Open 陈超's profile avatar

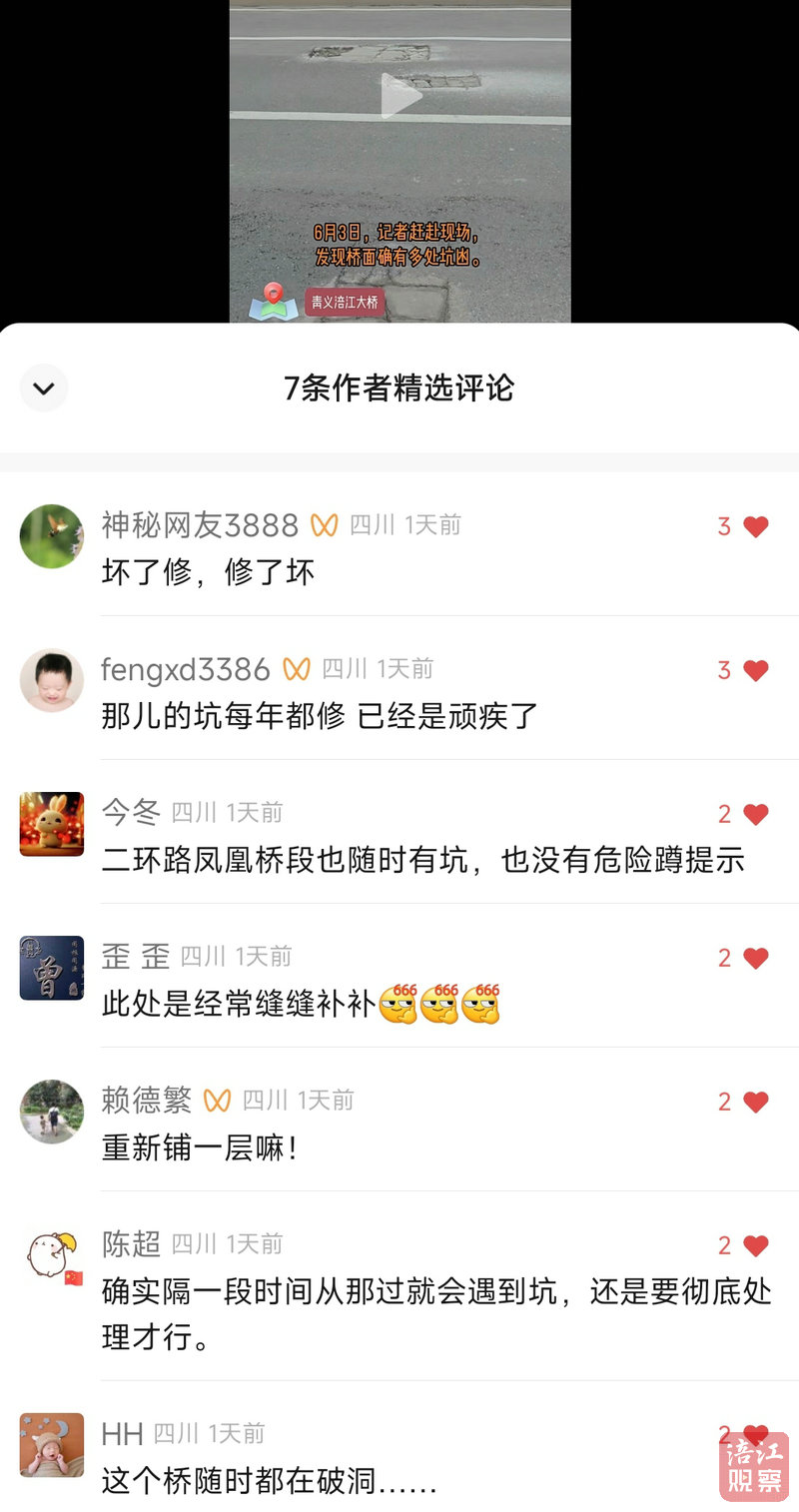tap(52, 1255)
